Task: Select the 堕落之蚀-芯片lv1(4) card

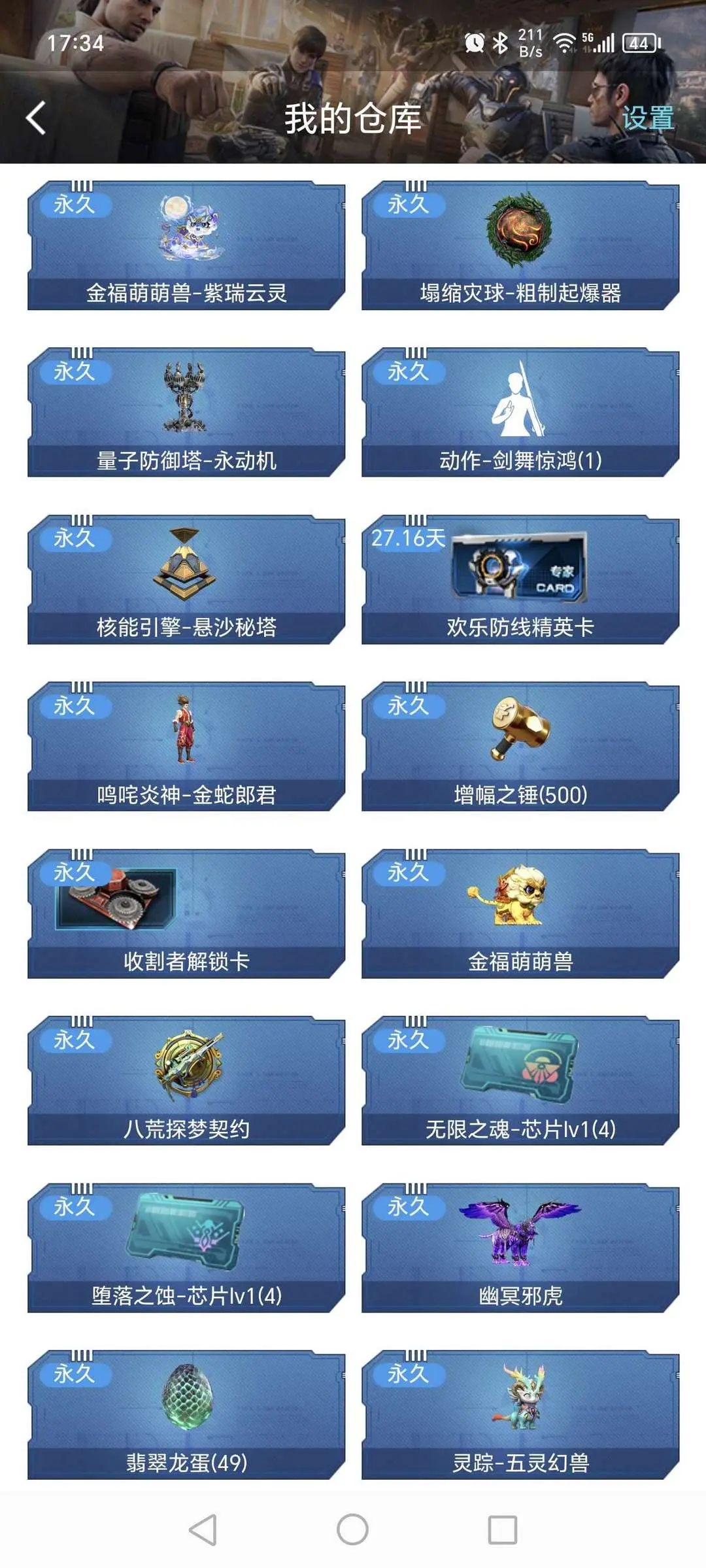Action: pos(186,1248)
